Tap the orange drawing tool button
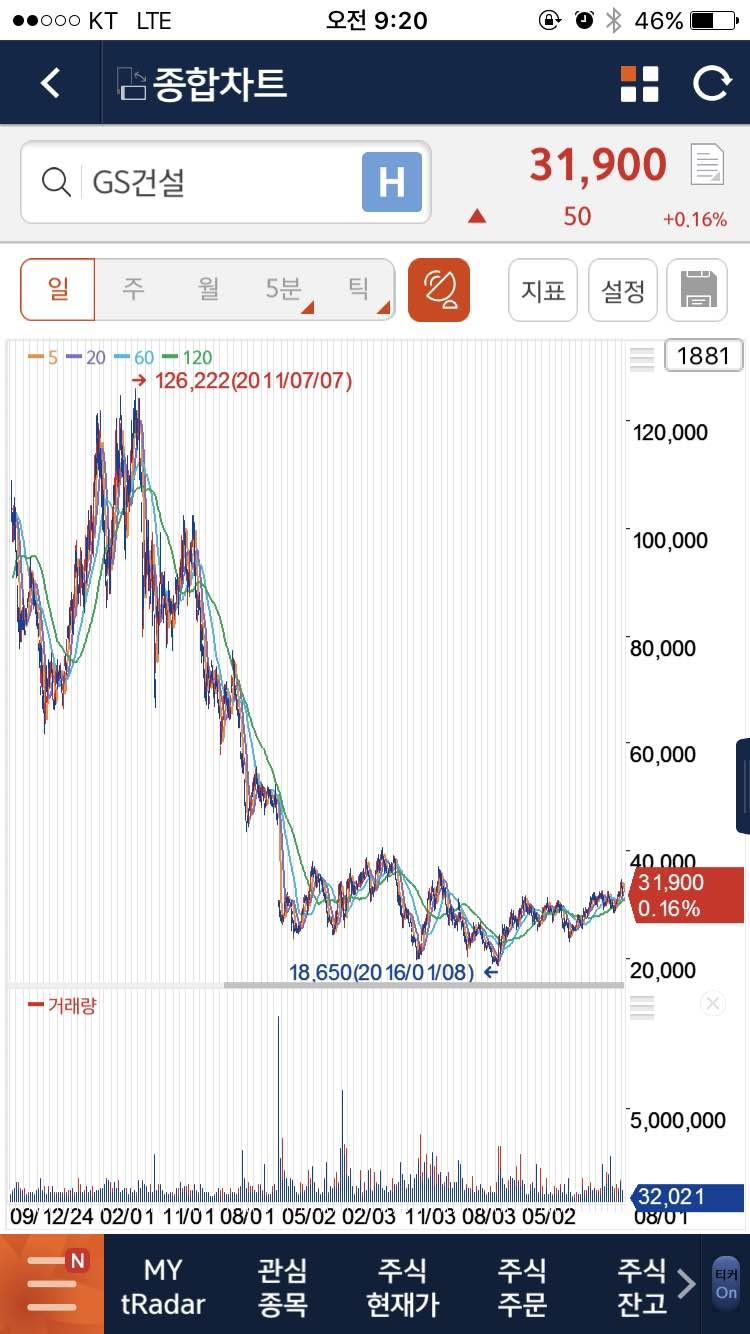The width and height of the screenshot is (750, 1334). click(x=438, y=290)
